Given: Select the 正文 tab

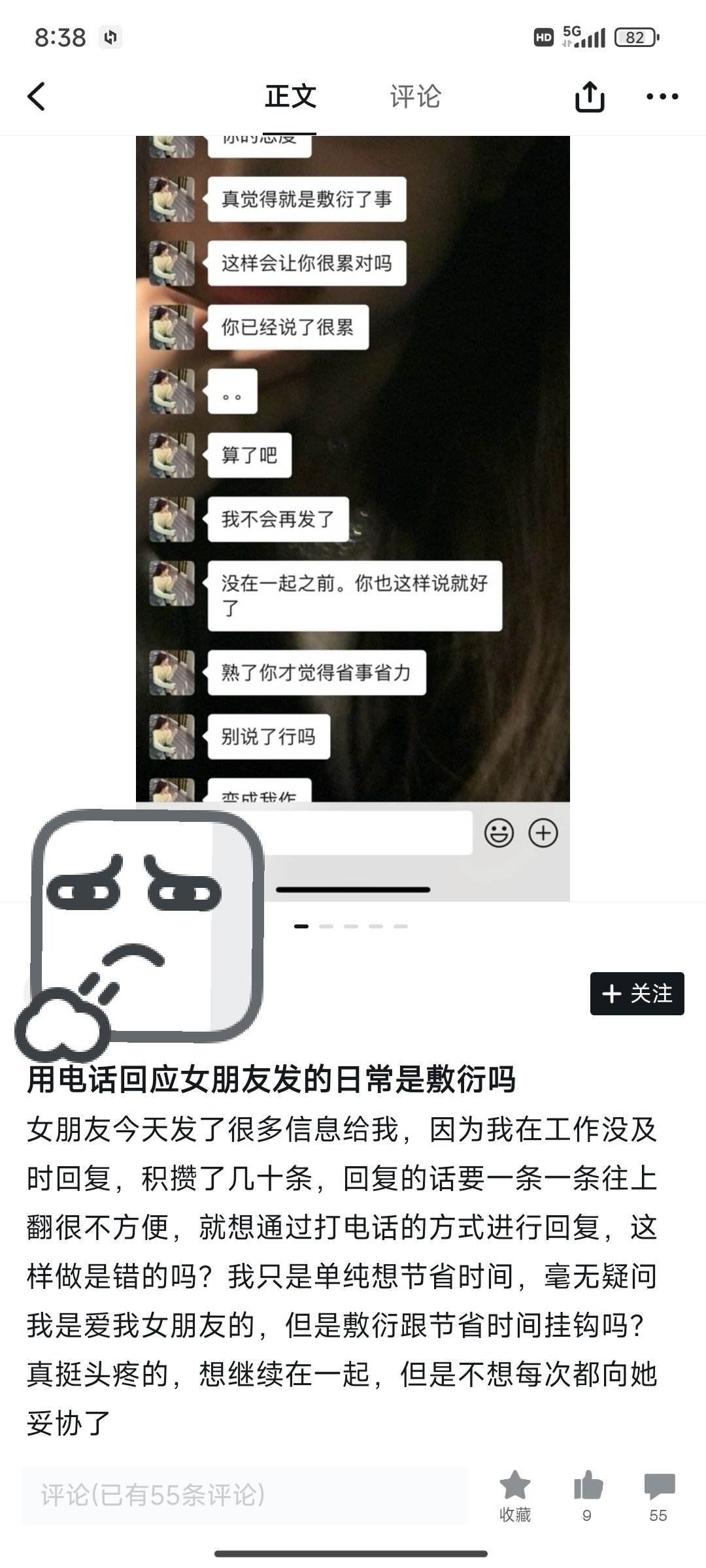Looking at the screenshot, I should pos(290,97).
